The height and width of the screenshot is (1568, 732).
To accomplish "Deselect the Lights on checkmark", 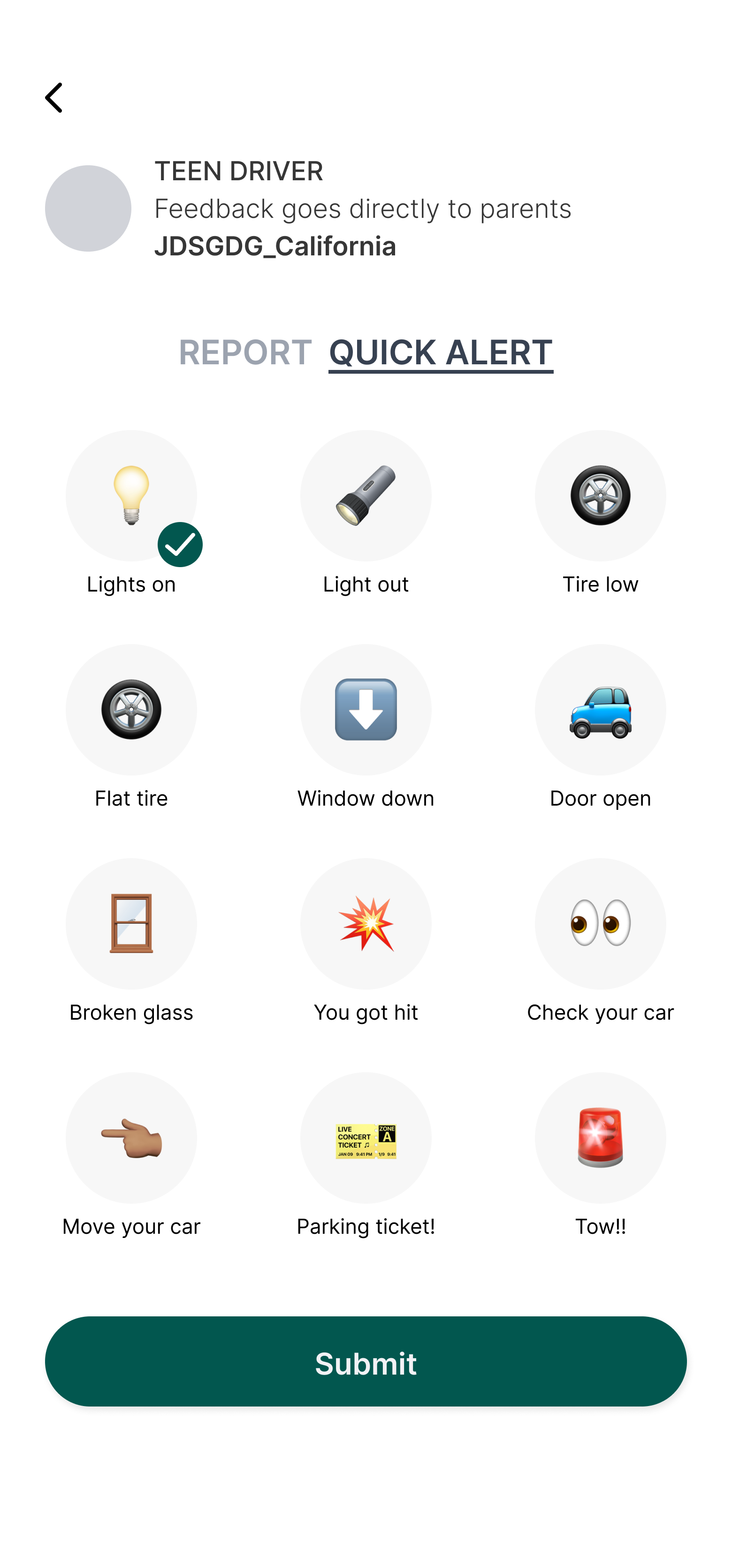I will click(x=180, y=545).
